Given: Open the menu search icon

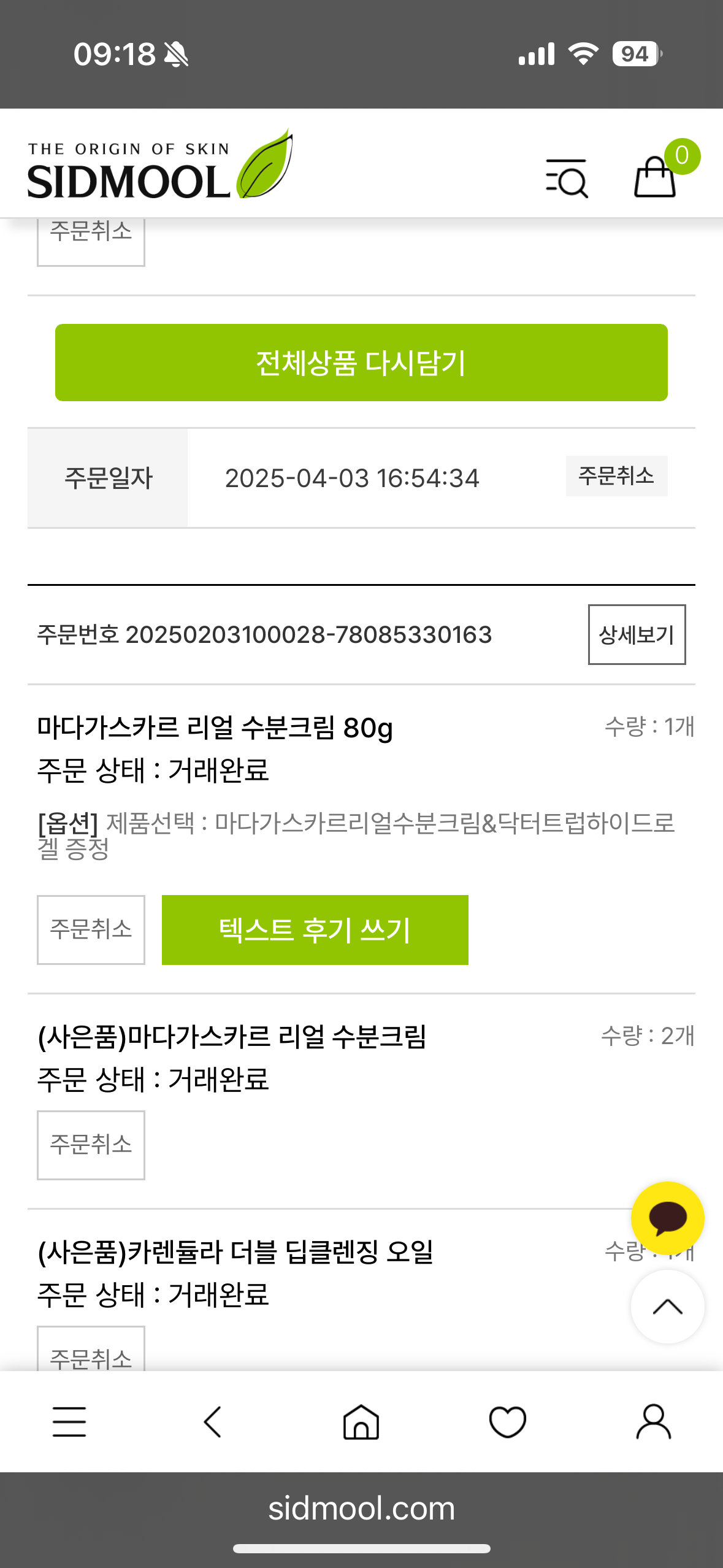Looking at the screenshot, I should [567, 178].
